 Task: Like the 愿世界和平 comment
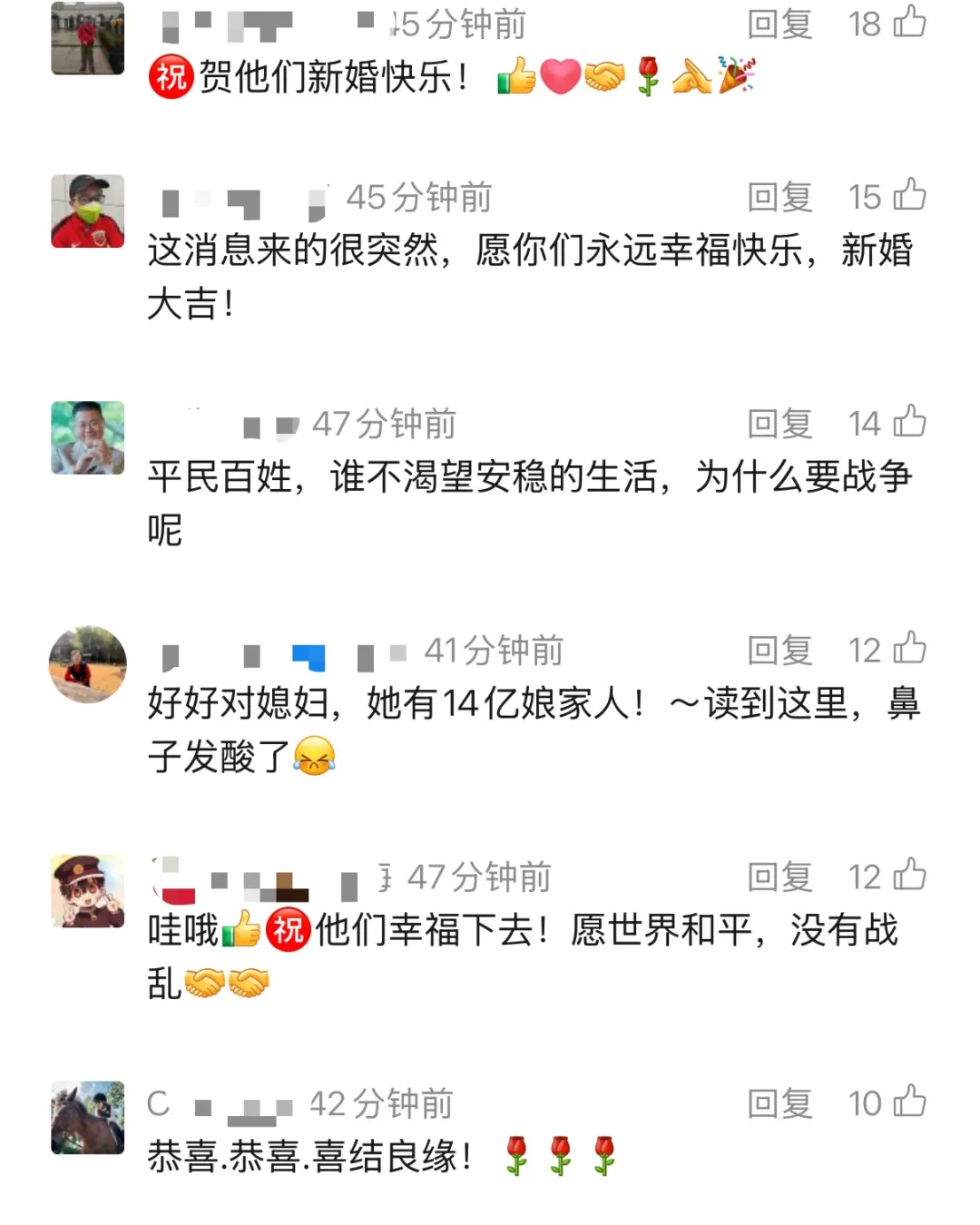910,875
